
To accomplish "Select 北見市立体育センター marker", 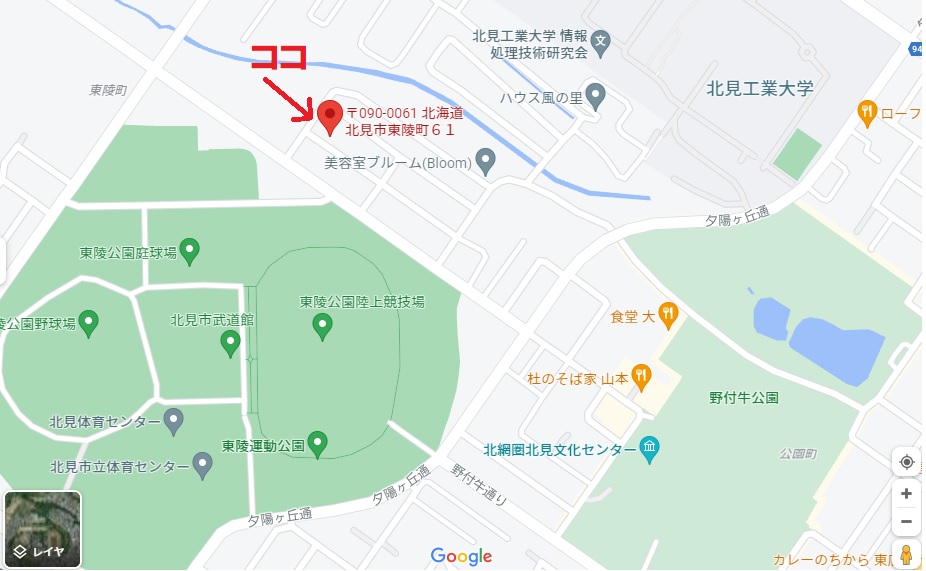I will point(203,465).
